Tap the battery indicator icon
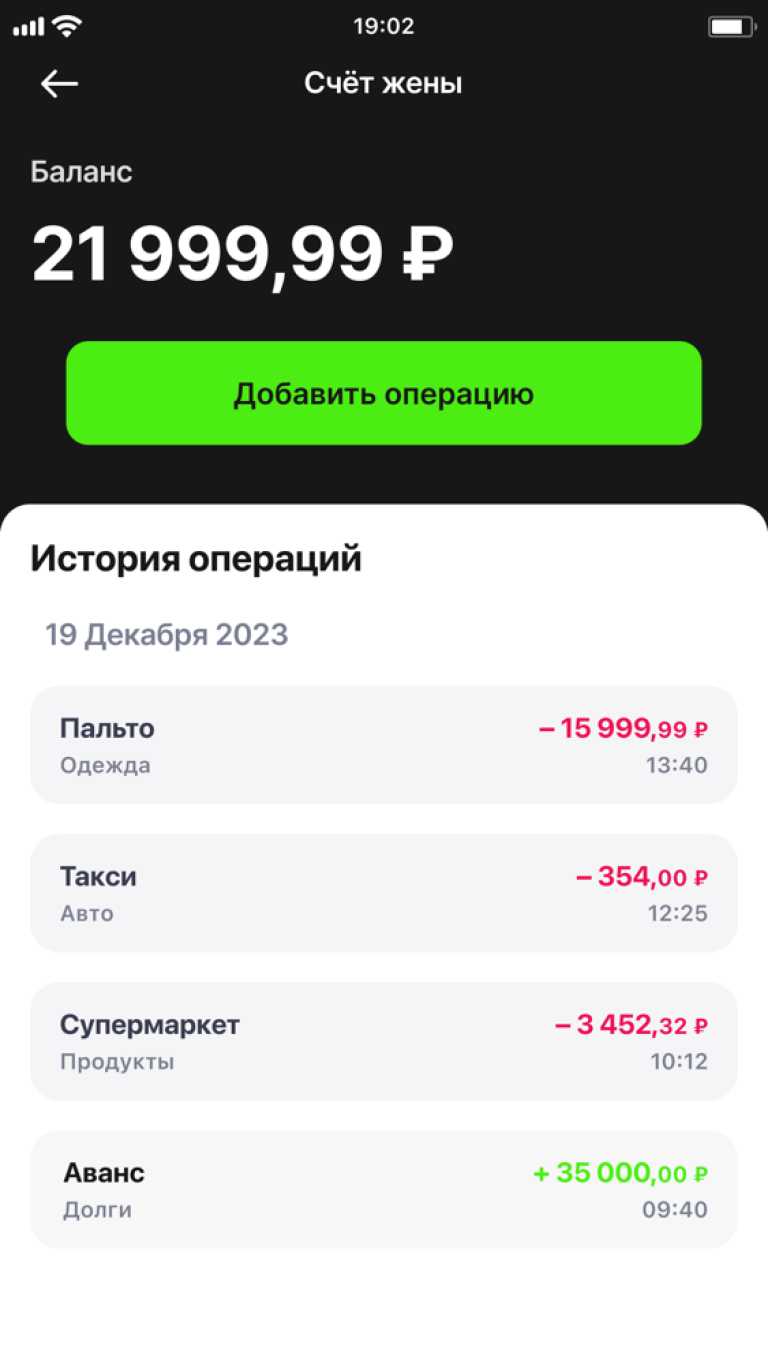Image resolution: width=768 pixels, height=1364 pixels. pyautogui.click(x=731, y=26)
